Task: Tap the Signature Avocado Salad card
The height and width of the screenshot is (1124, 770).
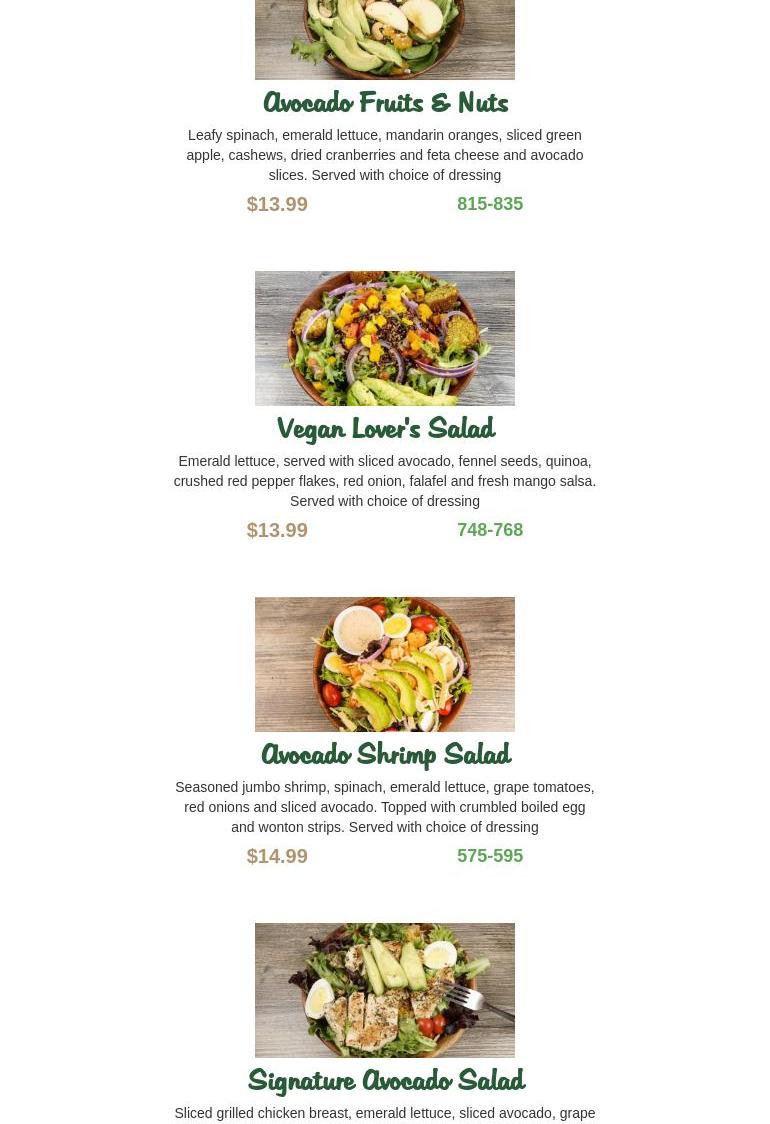Action: click(x=385, y=1080)
